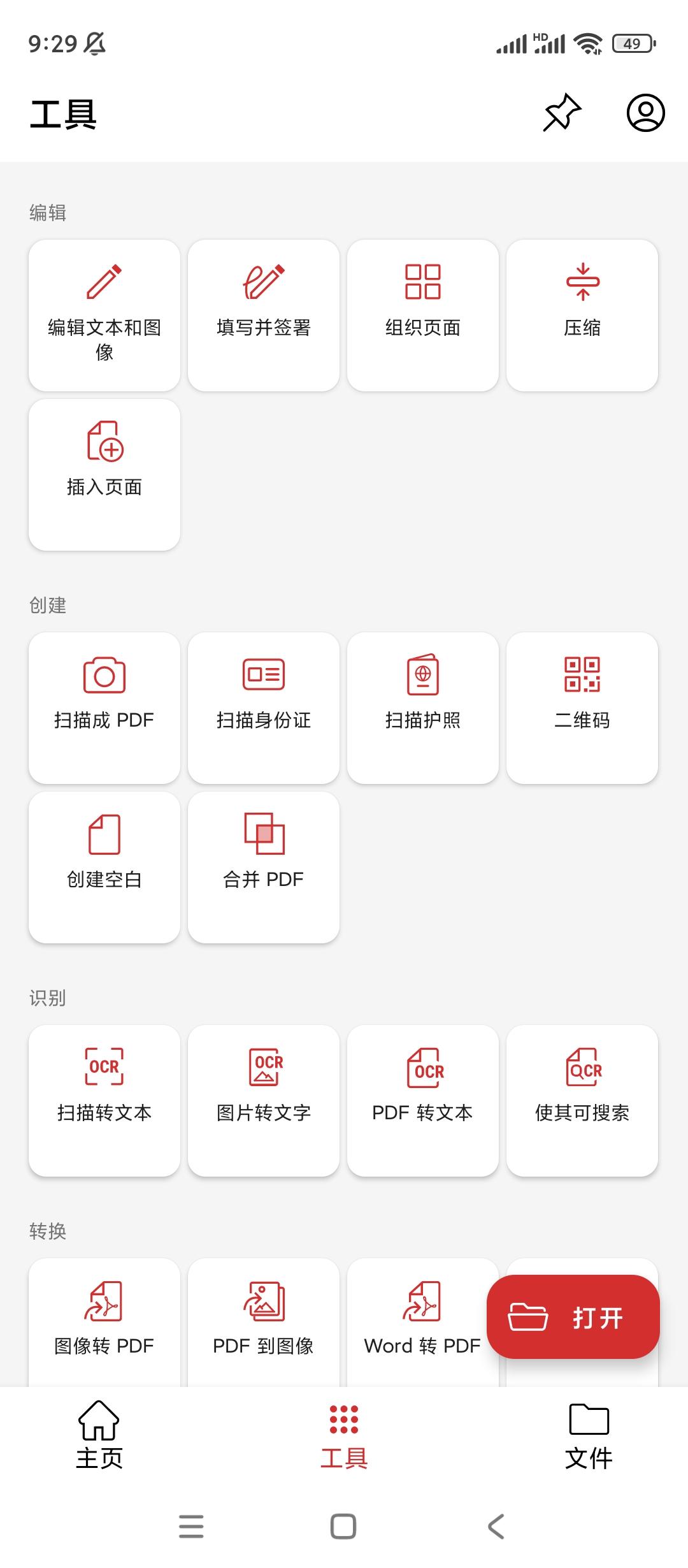Open 组织页面 tool
The image size is (688, 1568).
point(423,315)
